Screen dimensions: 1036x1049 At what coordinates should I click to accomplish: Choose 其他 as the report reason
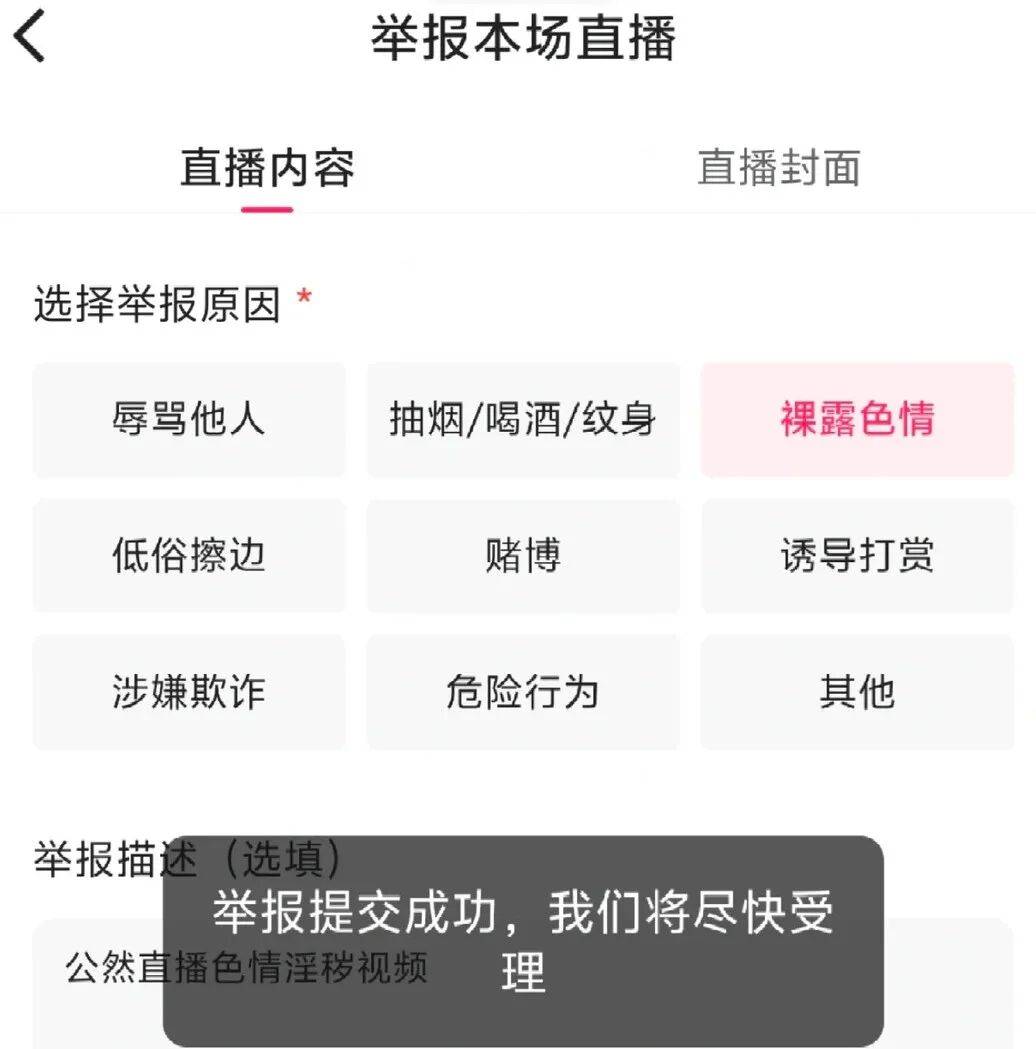pyautogui.click(x=858, y=692)
